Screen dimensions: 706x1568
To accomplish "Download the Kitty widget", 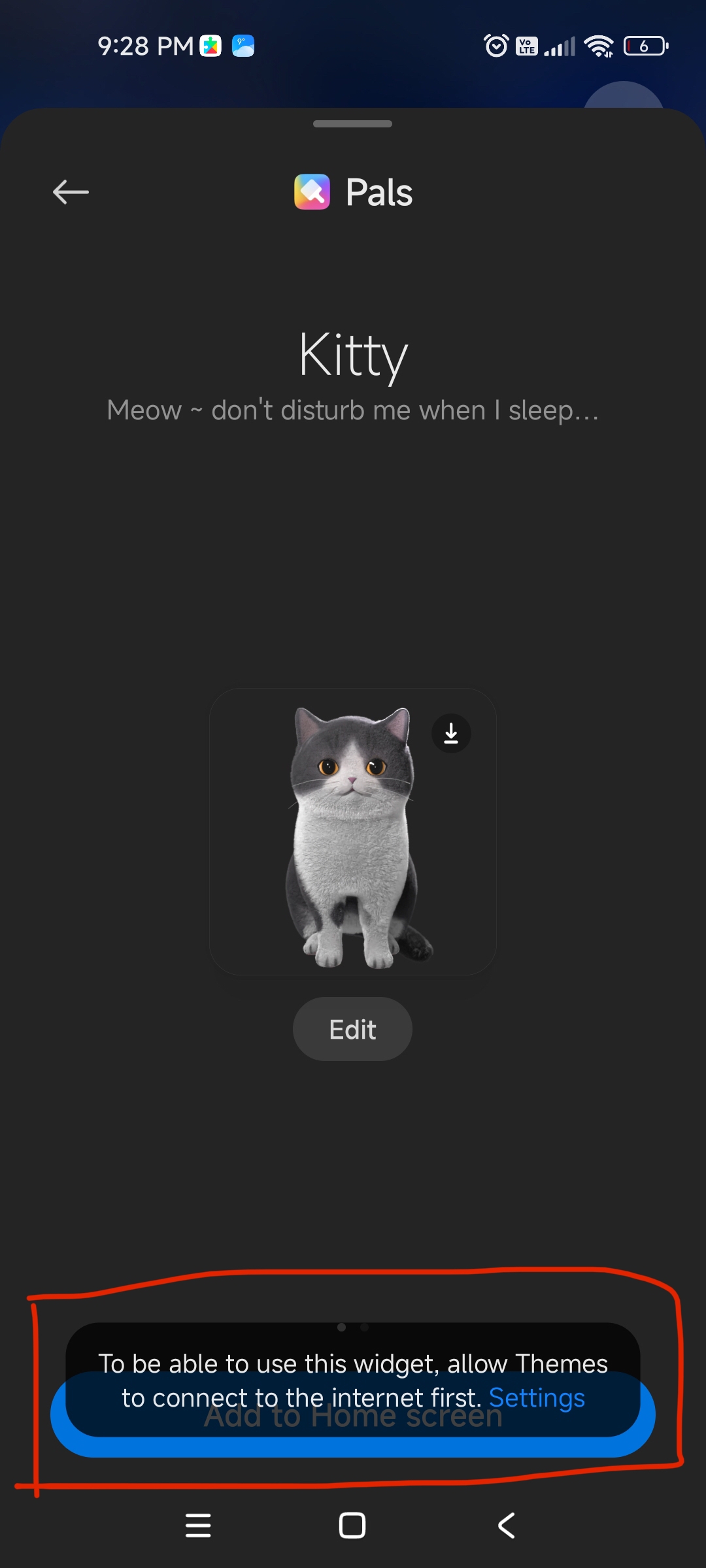I will (451, 733).
